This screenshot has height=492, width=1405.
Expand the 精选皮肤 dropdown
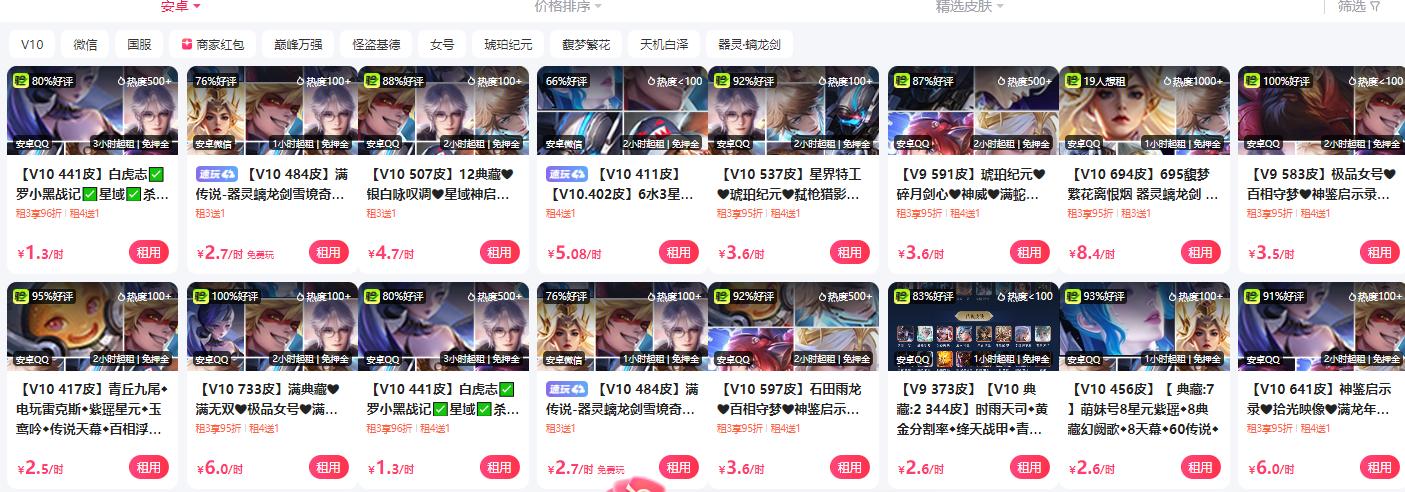(x=968, y=6)
